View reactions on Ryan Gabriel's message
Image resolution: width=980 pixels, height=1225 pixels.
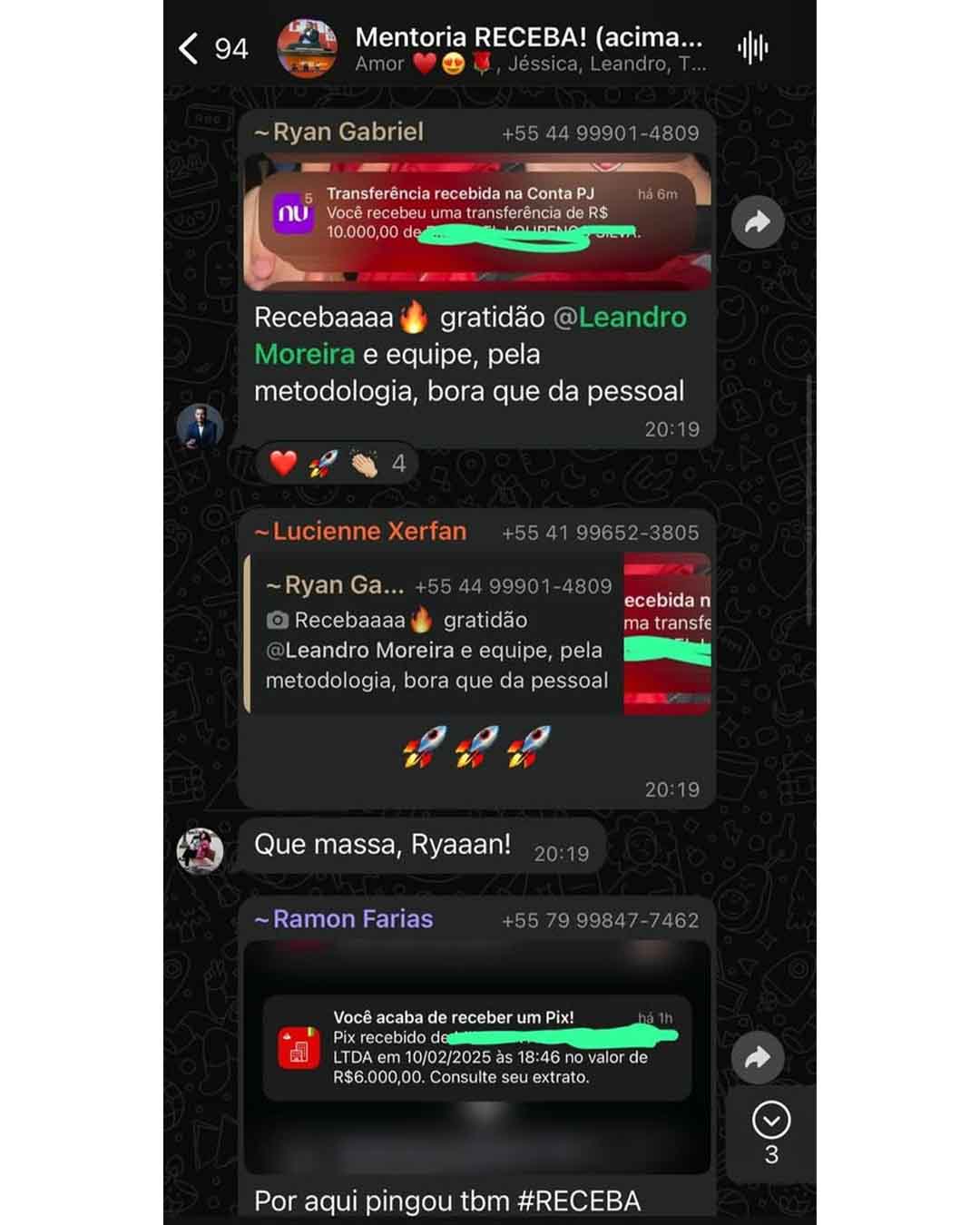337,464
